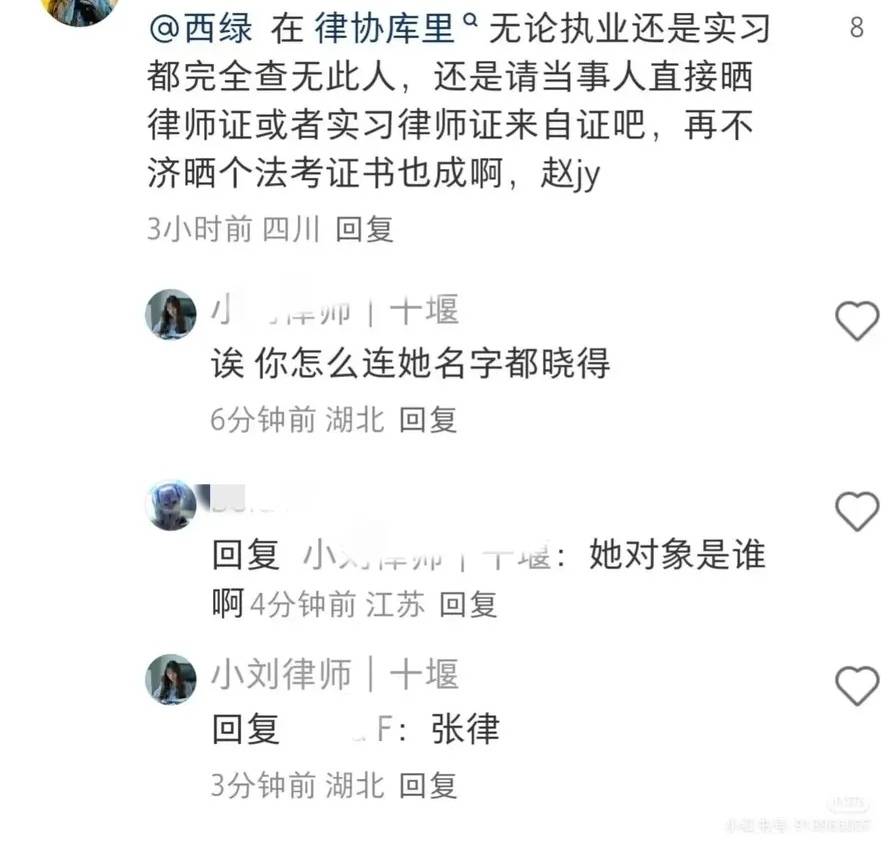Like the comment '诶 你怎么连她名字都晓得'
Image resolution: width=893 pixels, height=849 pixels.
pyautogui.click(x=856, y=322)
